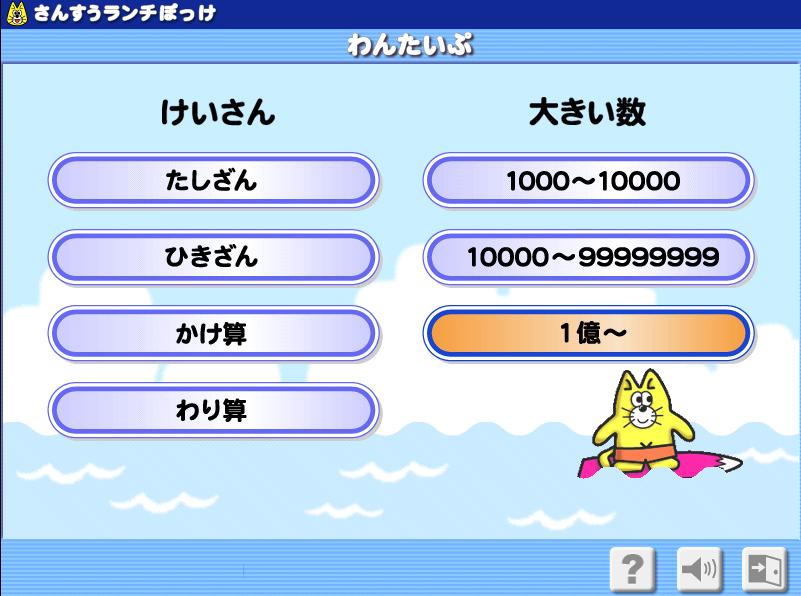Open the かけ算 multiplication option

point(213,333)
